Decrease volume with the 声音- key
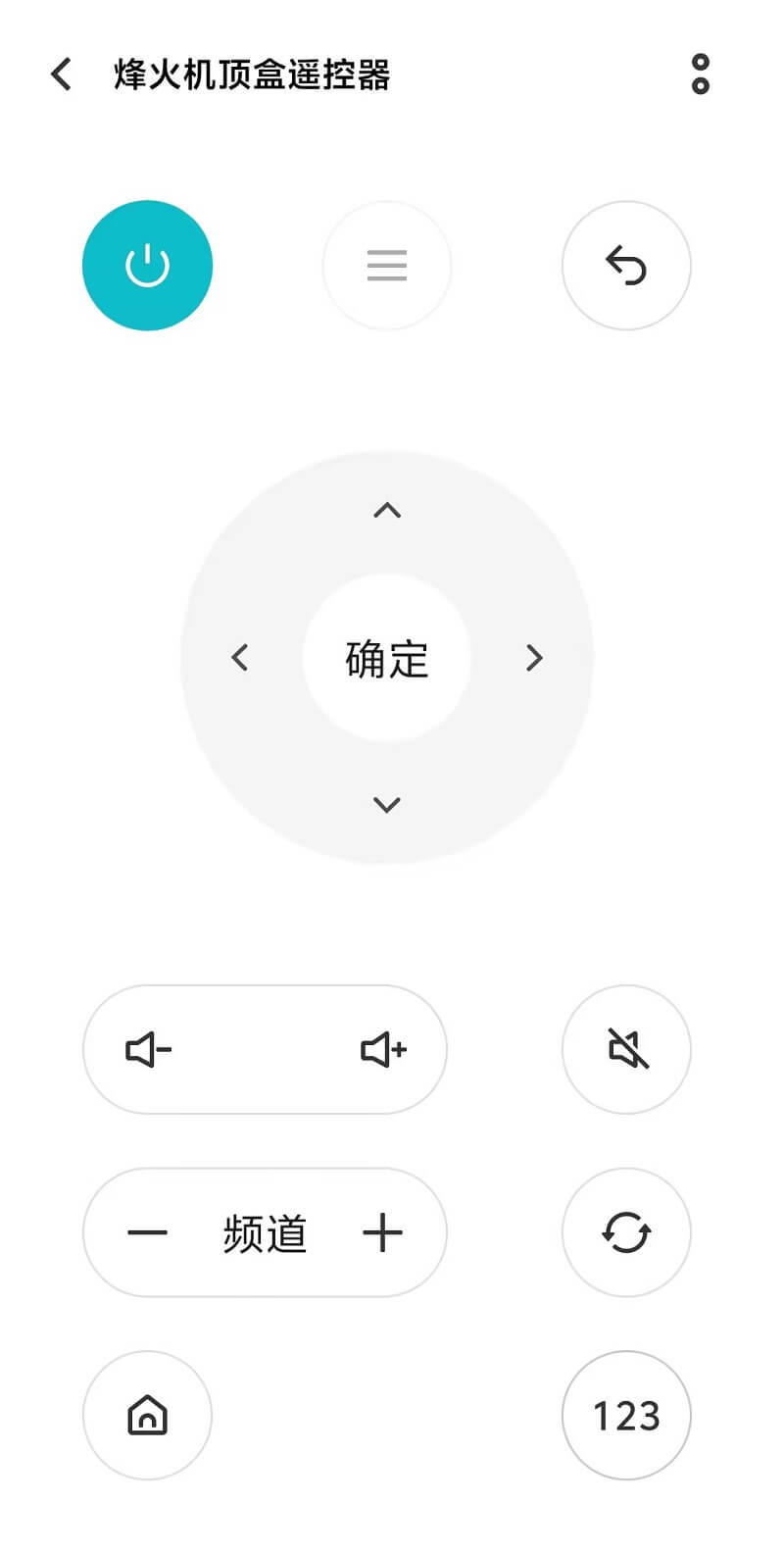The width and height of the screenshot is (784, 1553). (147, 1049)
